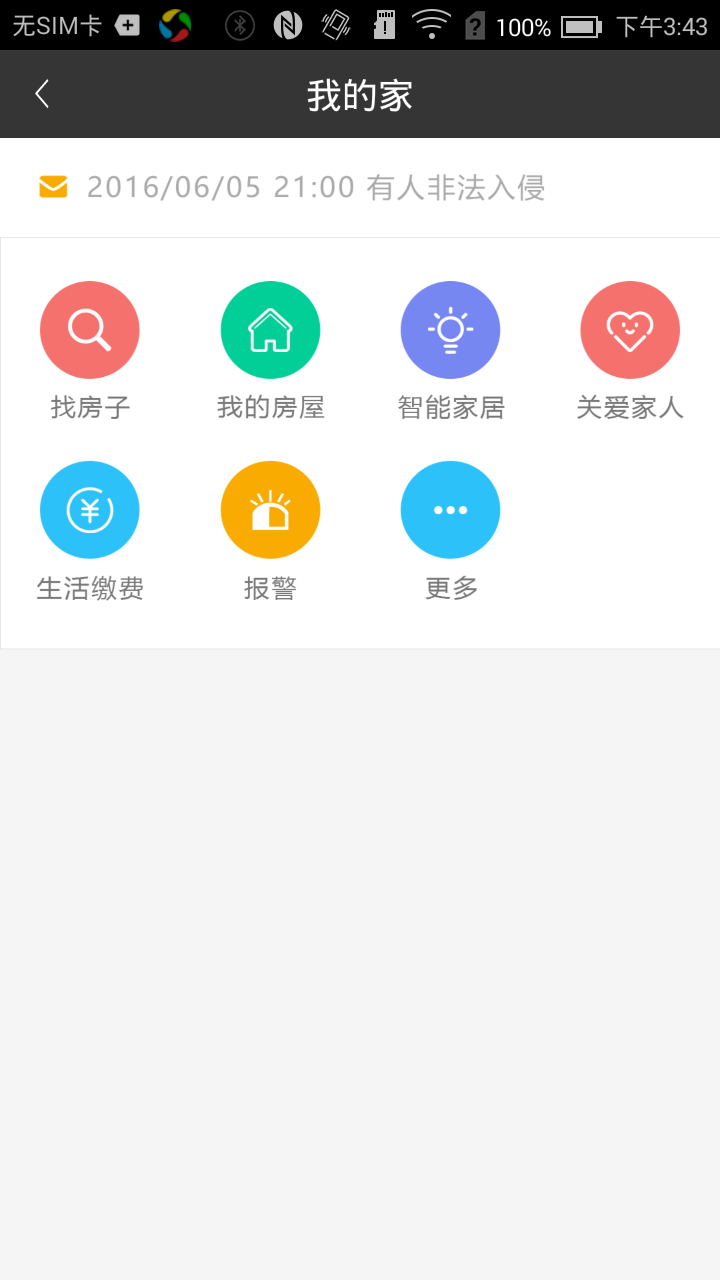Tap the NFC icon in the status bar
The image size is (720, 1280).
click(287, 25)
